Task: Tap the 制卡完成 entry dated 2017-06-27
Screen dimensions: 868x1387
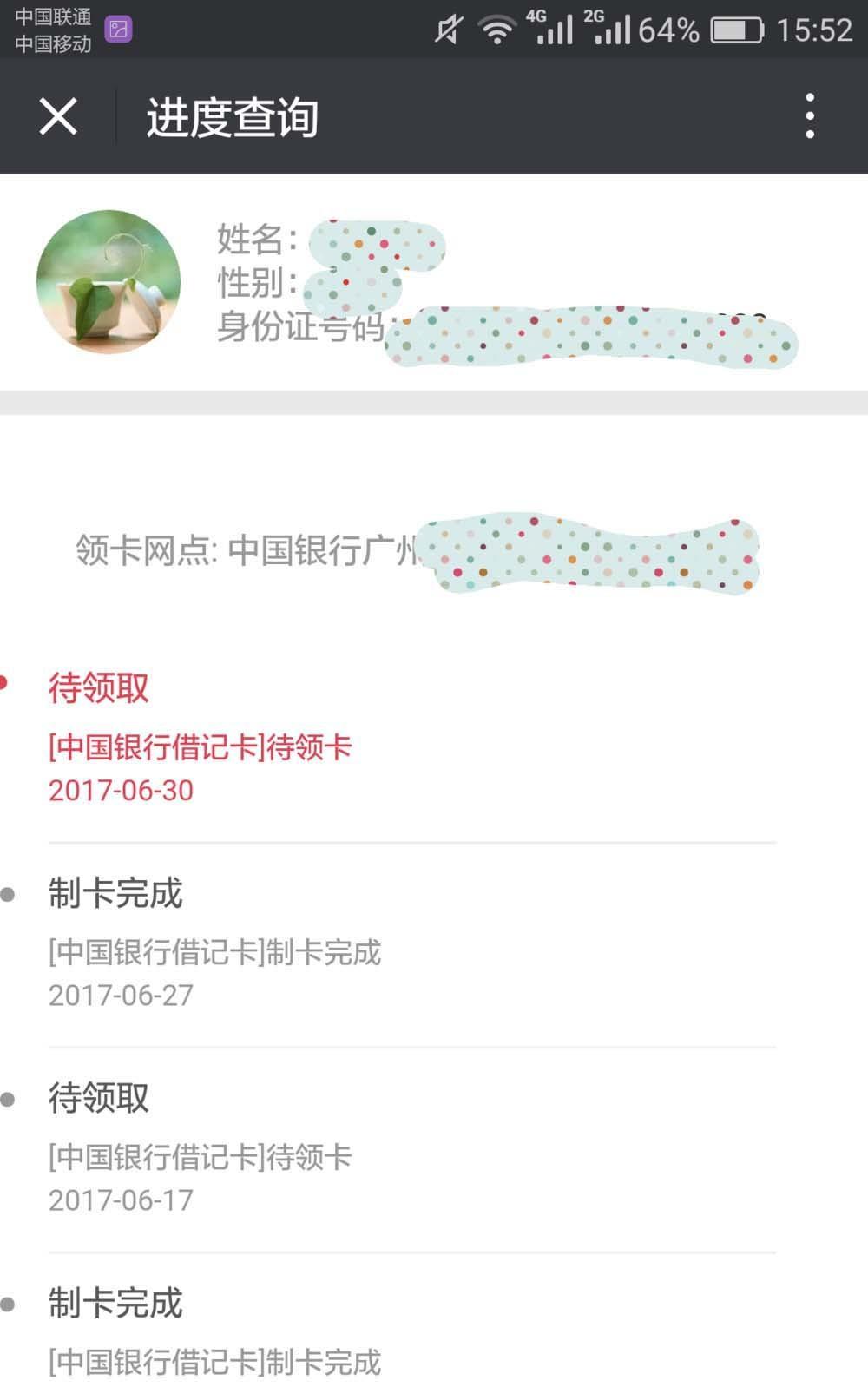Action: (x=114, y=891)
